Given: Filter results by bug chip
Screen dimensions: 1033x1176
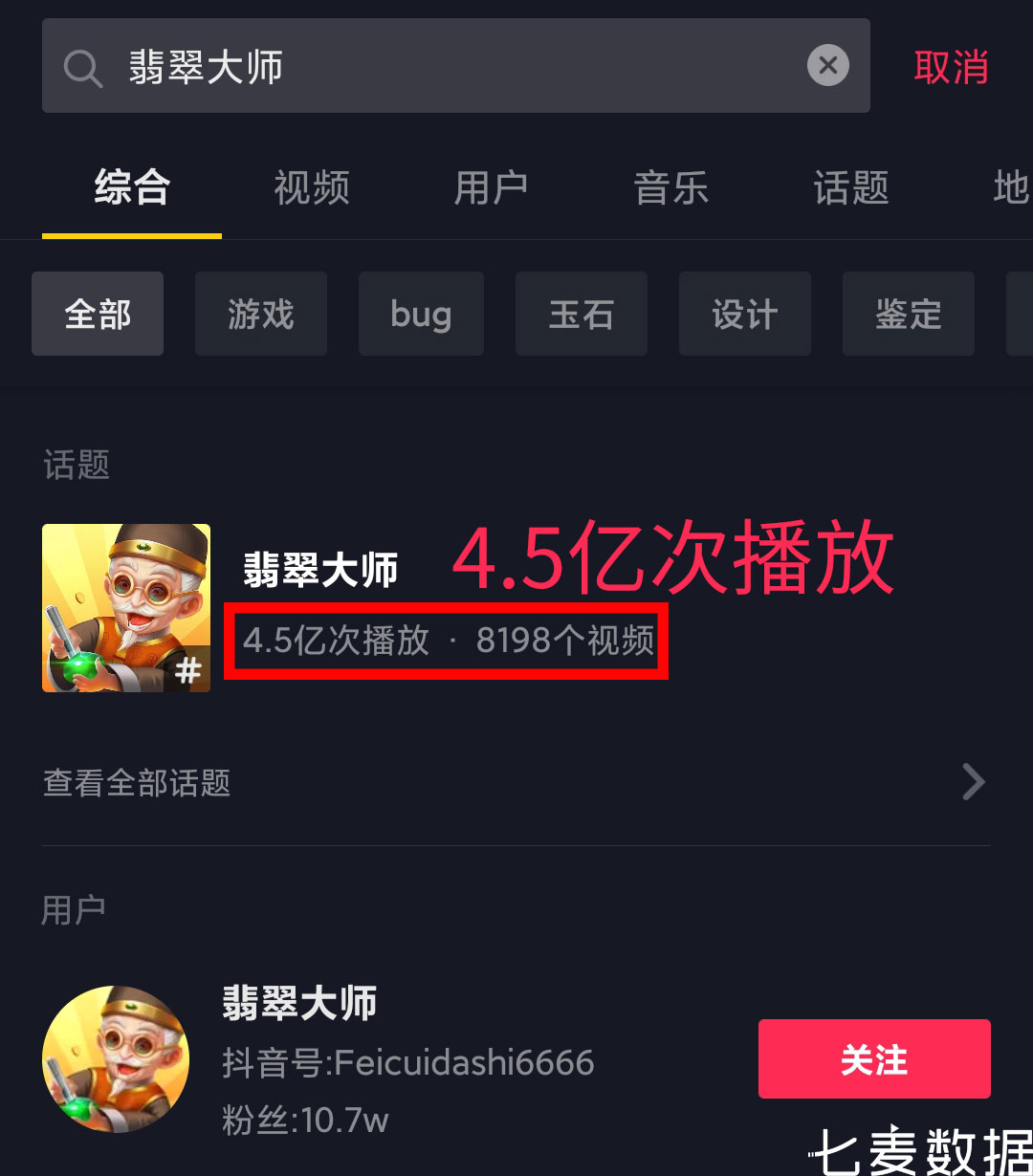Looking at the screenshot, I should point(421,314).
